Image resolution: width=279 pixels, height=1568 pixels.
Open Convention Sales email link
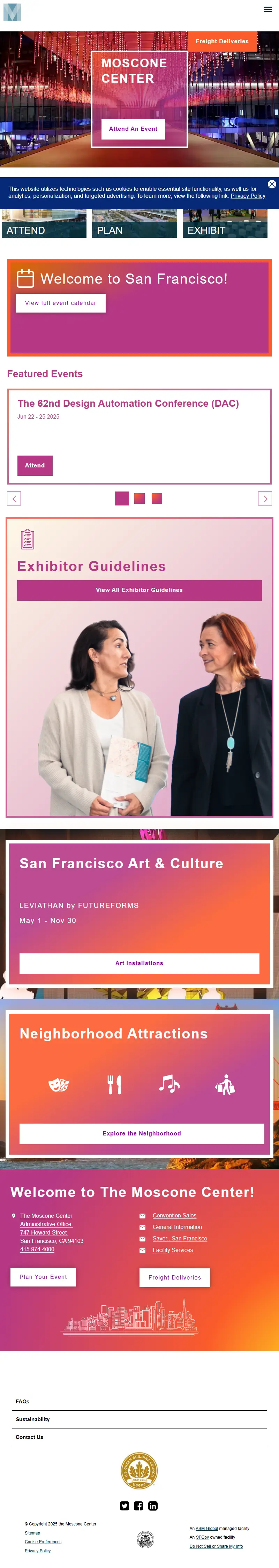174,1216
